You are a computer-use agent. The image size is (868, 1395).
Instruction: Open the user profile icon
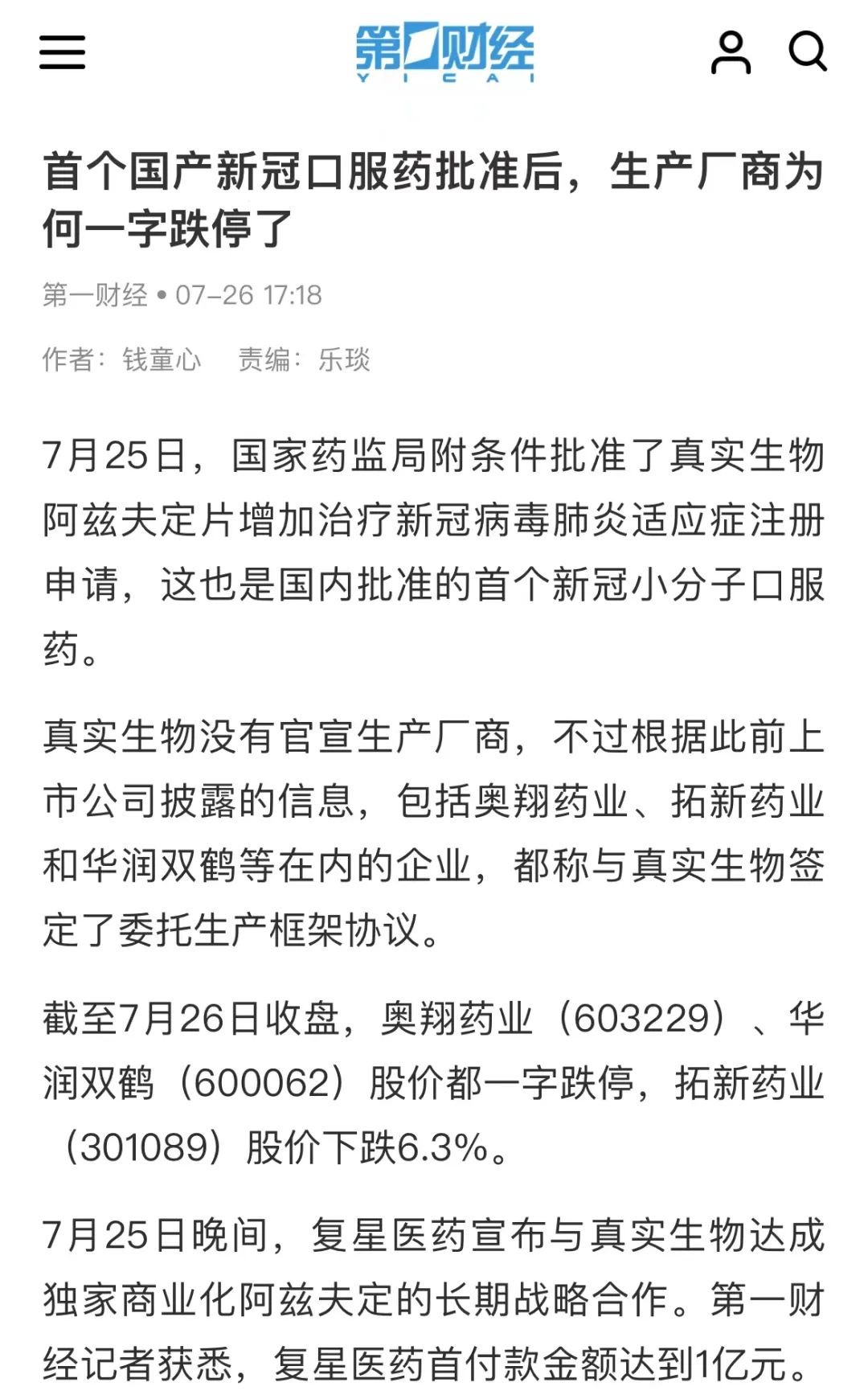[731, 52]
